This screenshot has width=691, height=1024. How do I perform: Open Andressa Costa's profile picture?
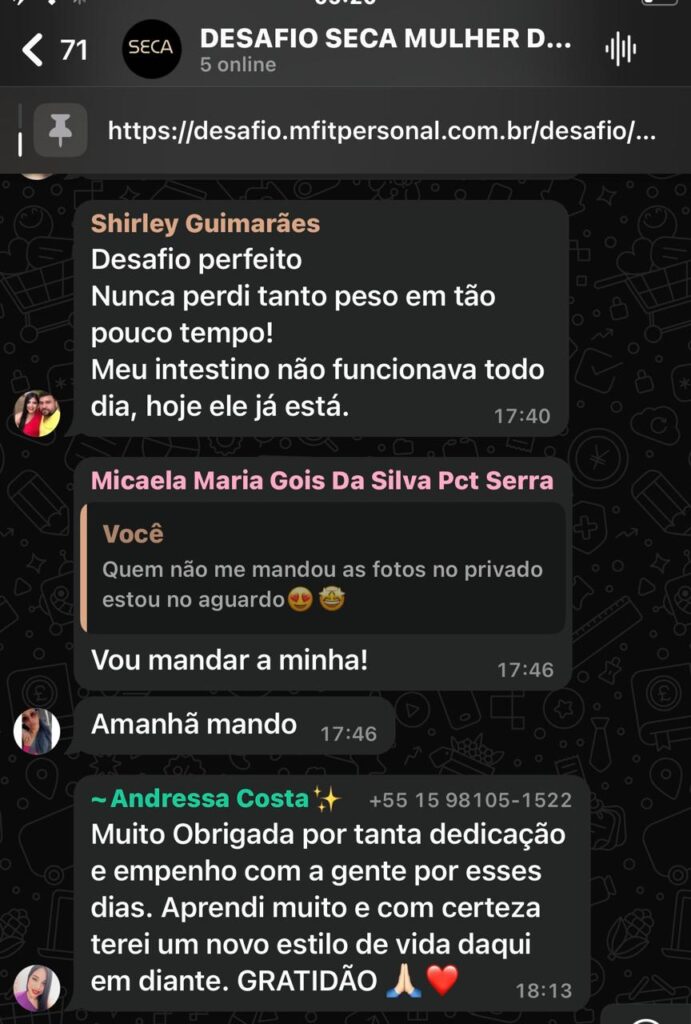(37, 987)
